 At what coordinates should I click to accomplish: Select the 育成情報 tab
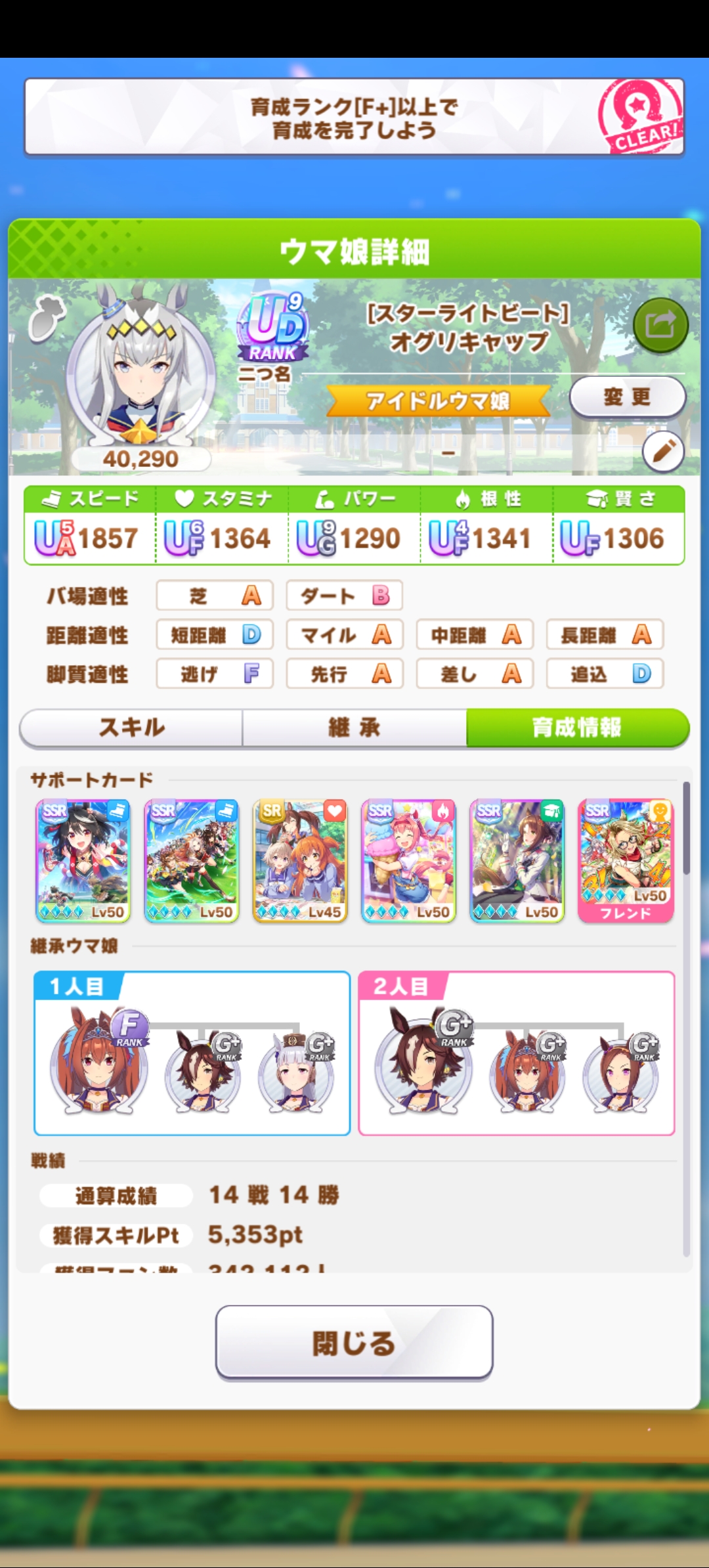click(x=578, y=728)
